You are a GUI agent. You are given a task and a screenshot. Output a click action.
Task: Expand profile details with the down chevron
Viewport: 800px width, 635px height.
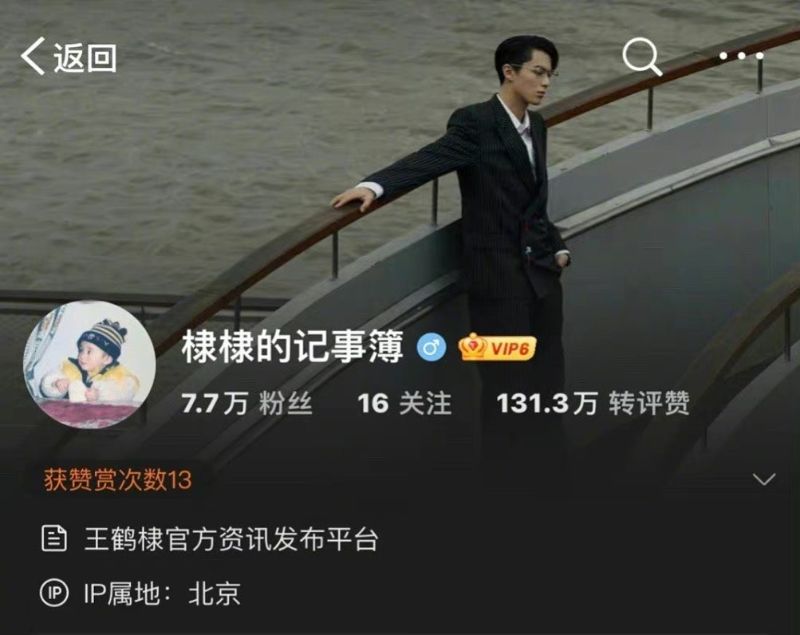tap(764, 479)
